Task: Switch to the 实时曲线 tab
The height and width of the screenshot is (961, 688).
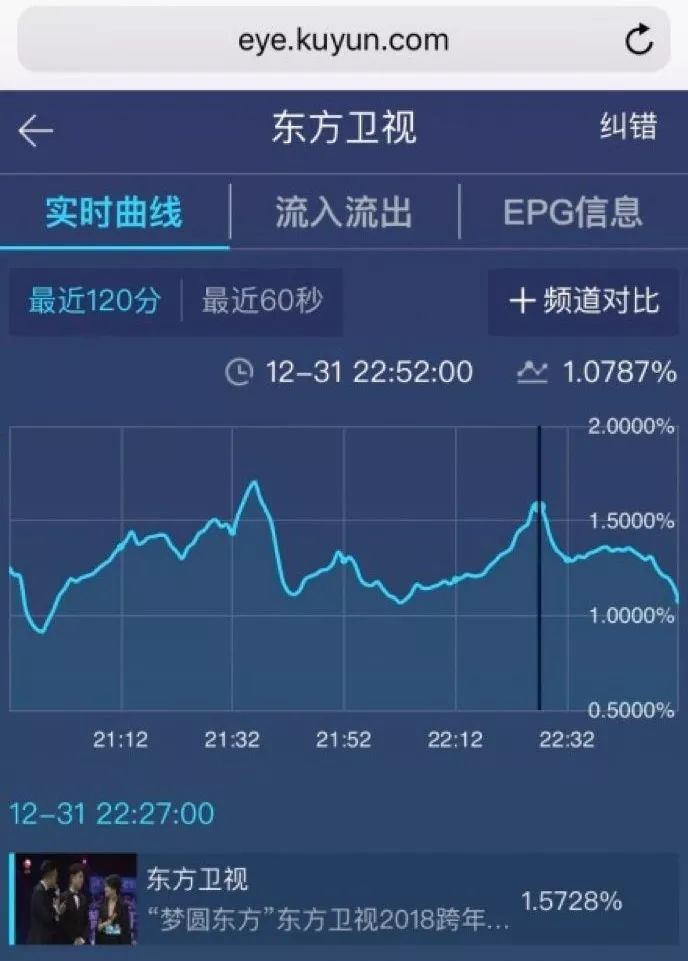Action: [114, 213]
